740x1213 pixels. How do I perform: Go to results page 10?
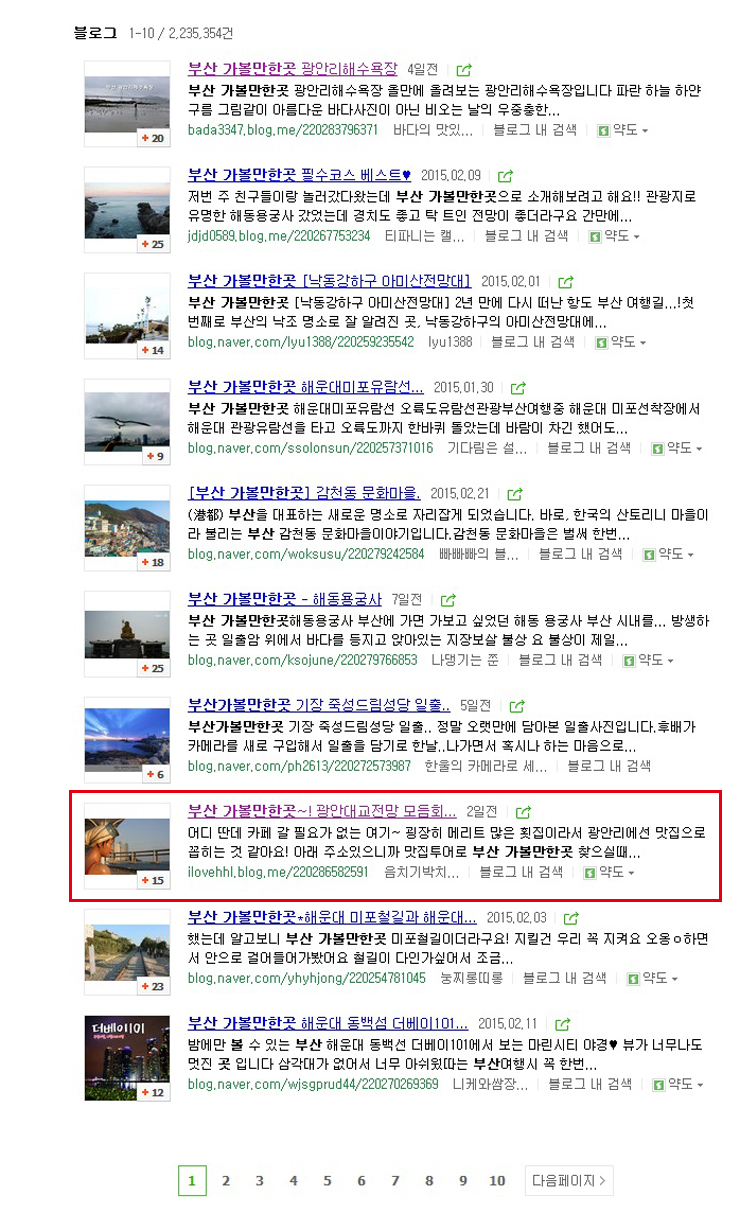click(497, 1181)
